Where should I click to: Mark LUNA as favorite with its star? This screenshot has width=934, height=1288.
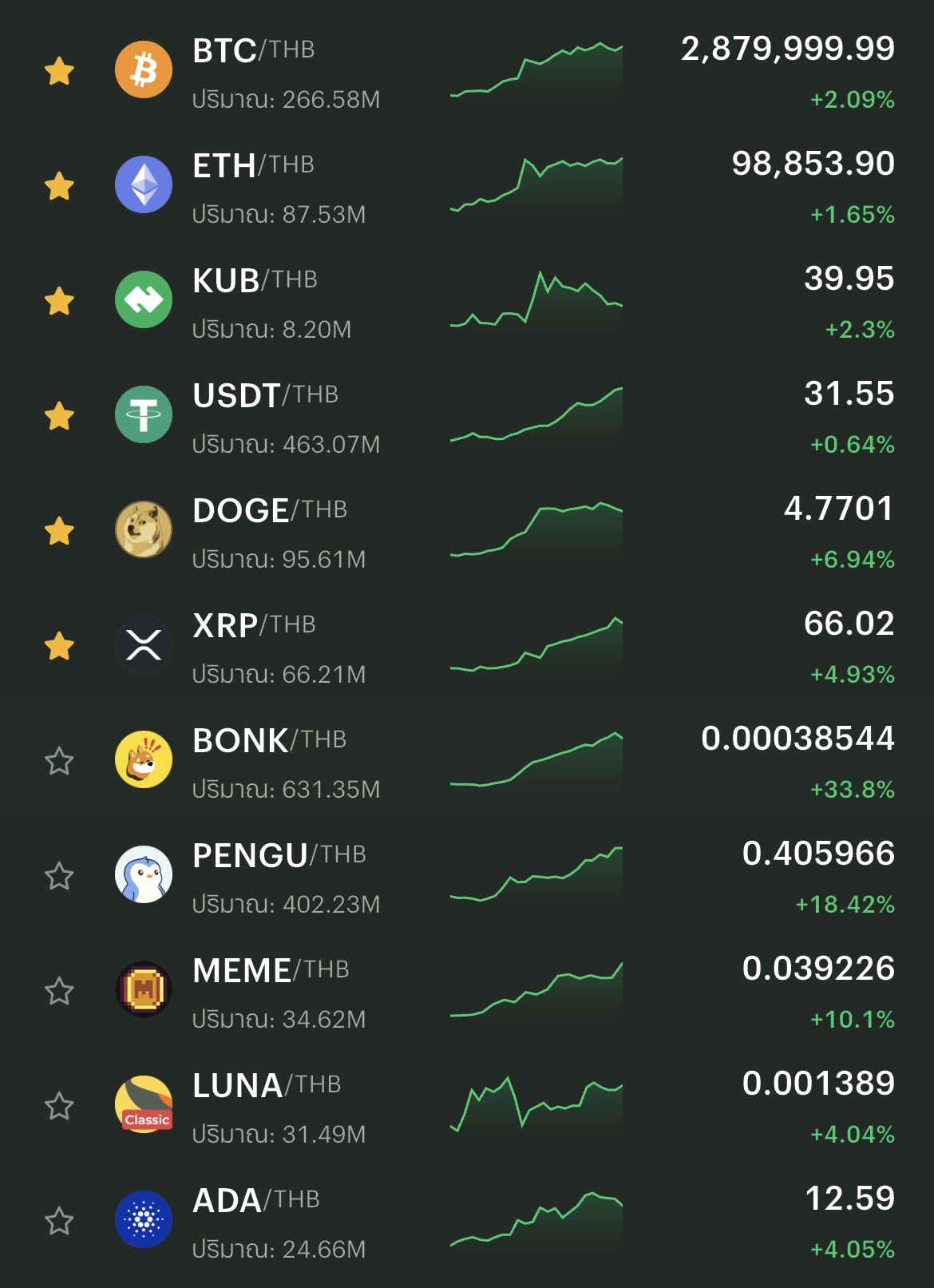(59, 1107)
